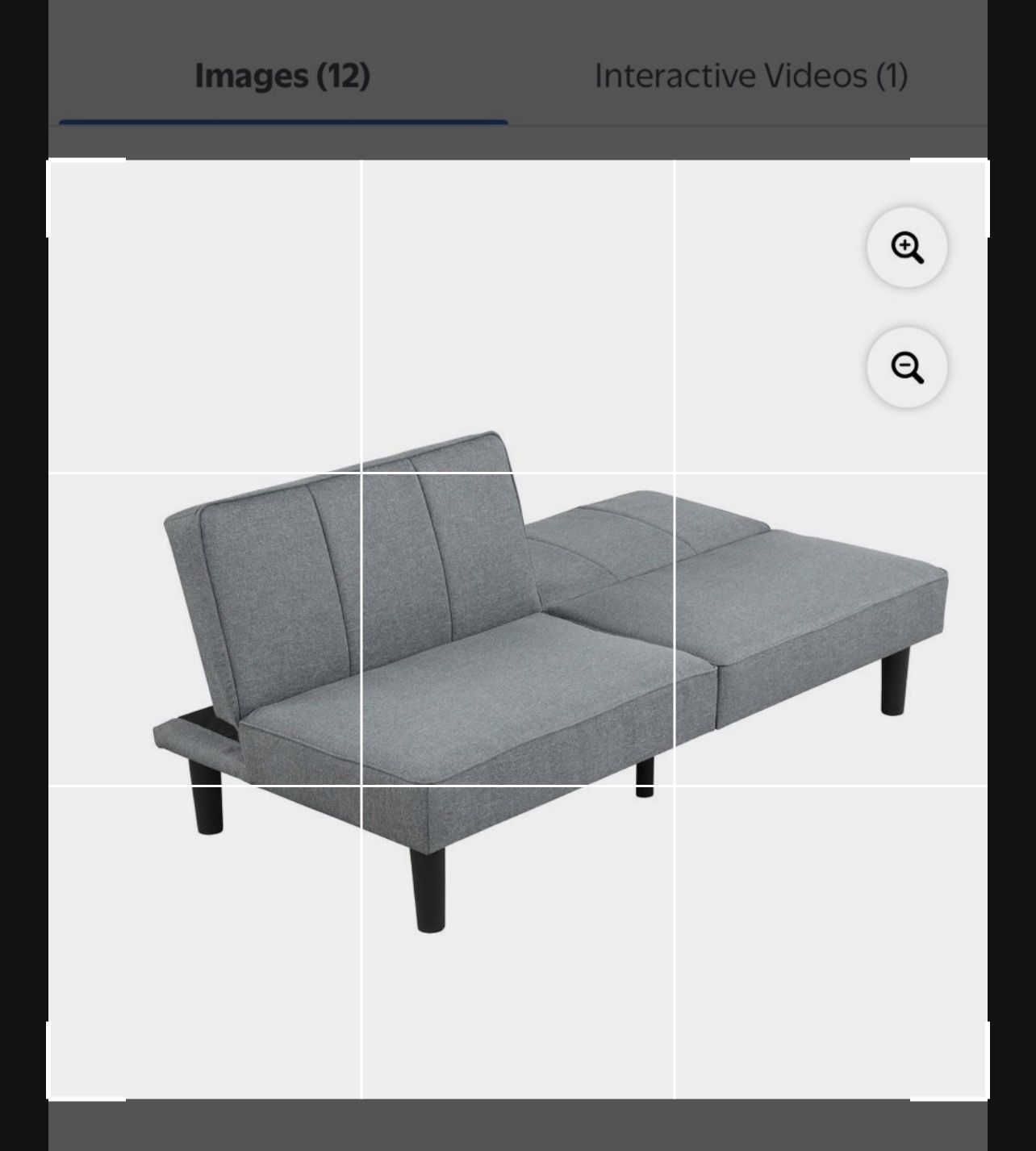The image size is (1036, 1151).
Task: Click the blue underline below Images tab
Action: tap(284, 119)
